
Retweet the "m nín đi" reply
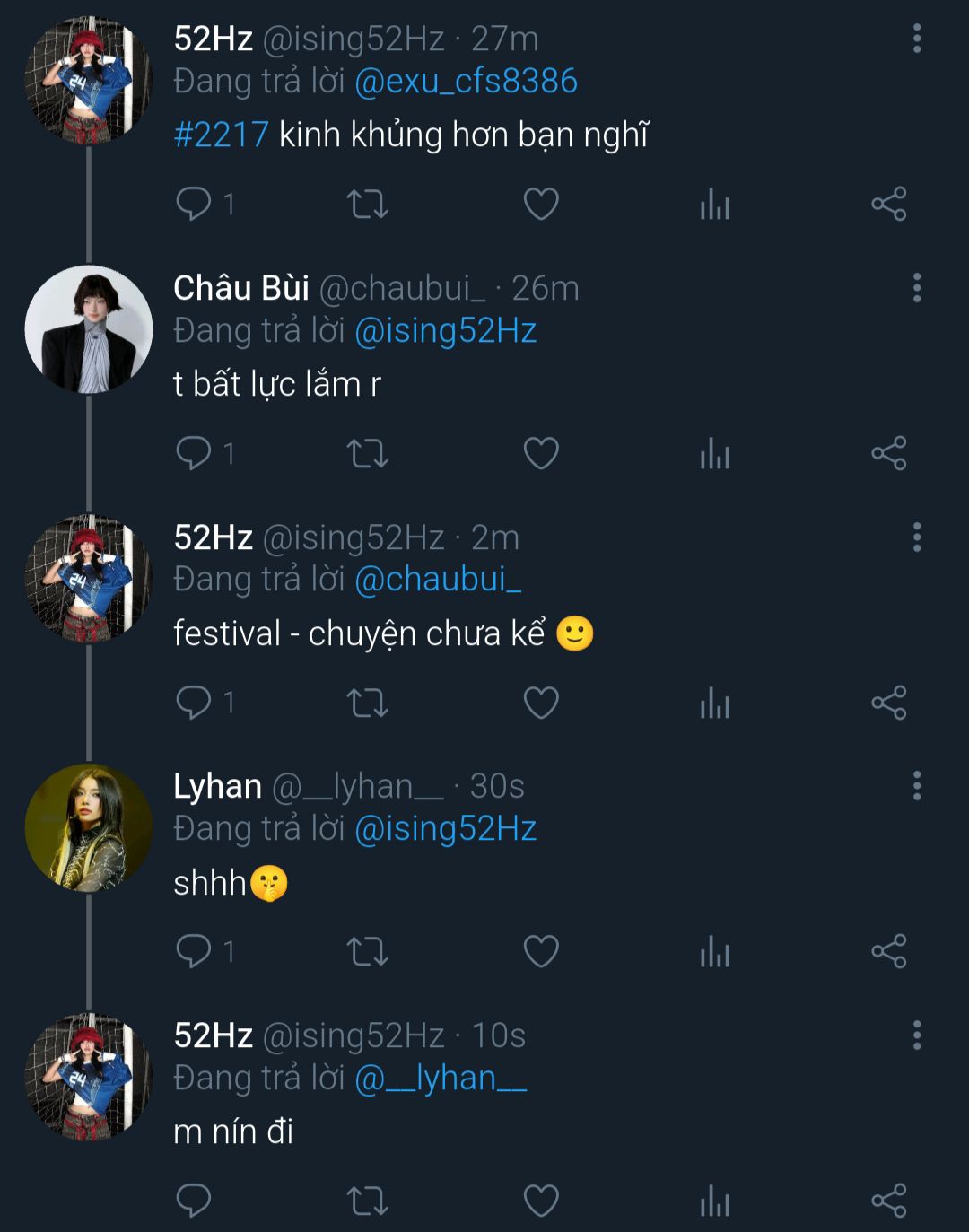point(367,1201)
